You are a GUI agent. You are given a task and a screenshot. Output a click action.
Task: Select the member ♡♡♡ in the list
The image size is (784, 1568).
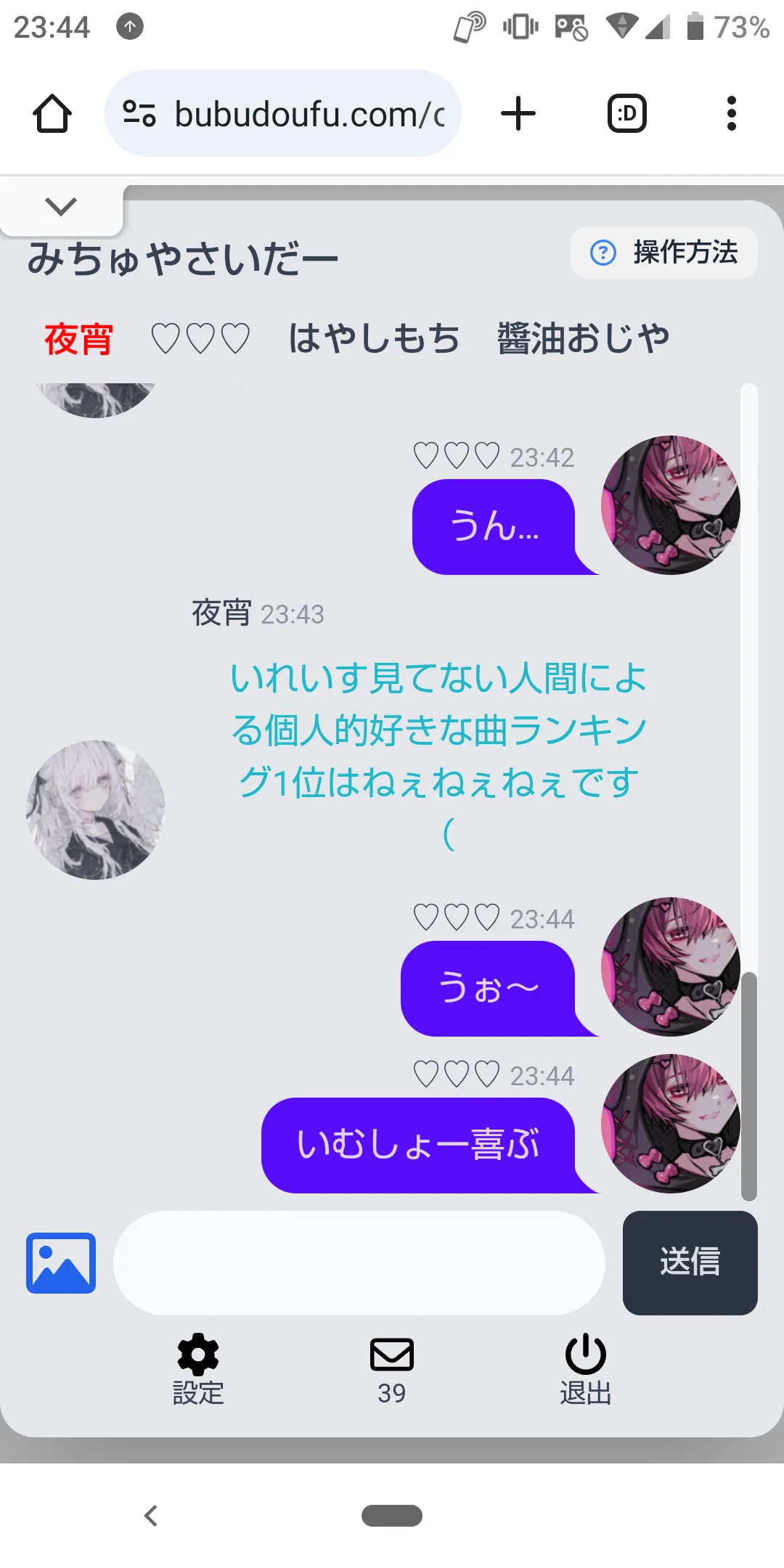pyautogui.click(x=200, y=339)
